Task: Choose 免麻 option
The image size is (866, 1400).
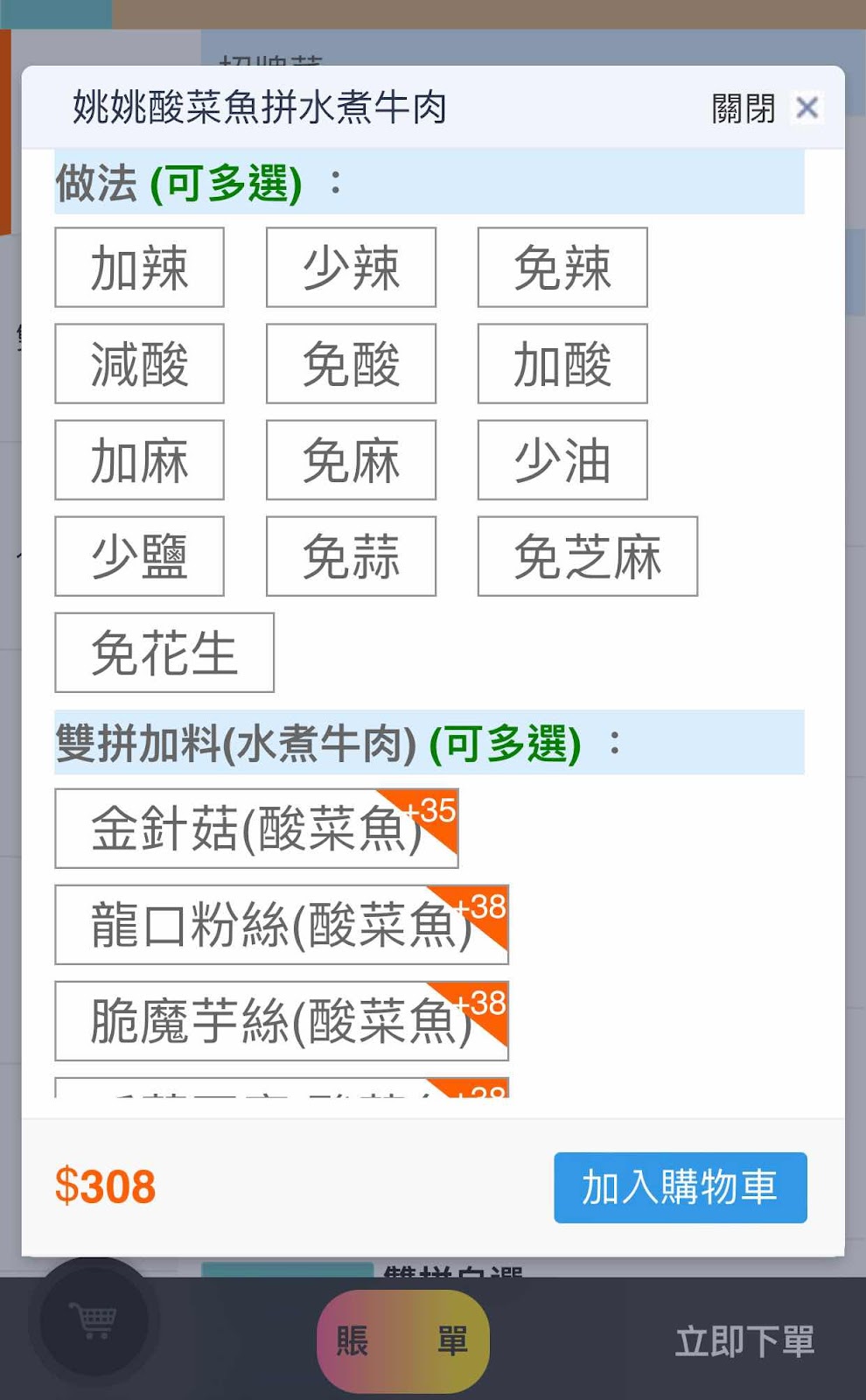Action: [351, 460]
